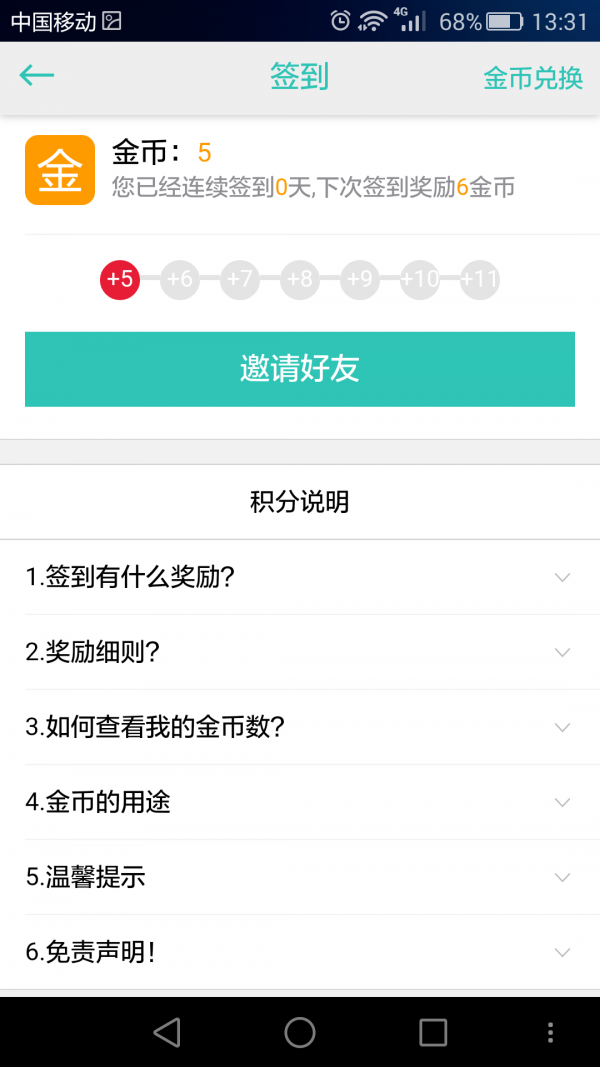Open the system recent apps view
Image resolution: width=600 pixels, height=1067 pixels.
pos(433,1032)
